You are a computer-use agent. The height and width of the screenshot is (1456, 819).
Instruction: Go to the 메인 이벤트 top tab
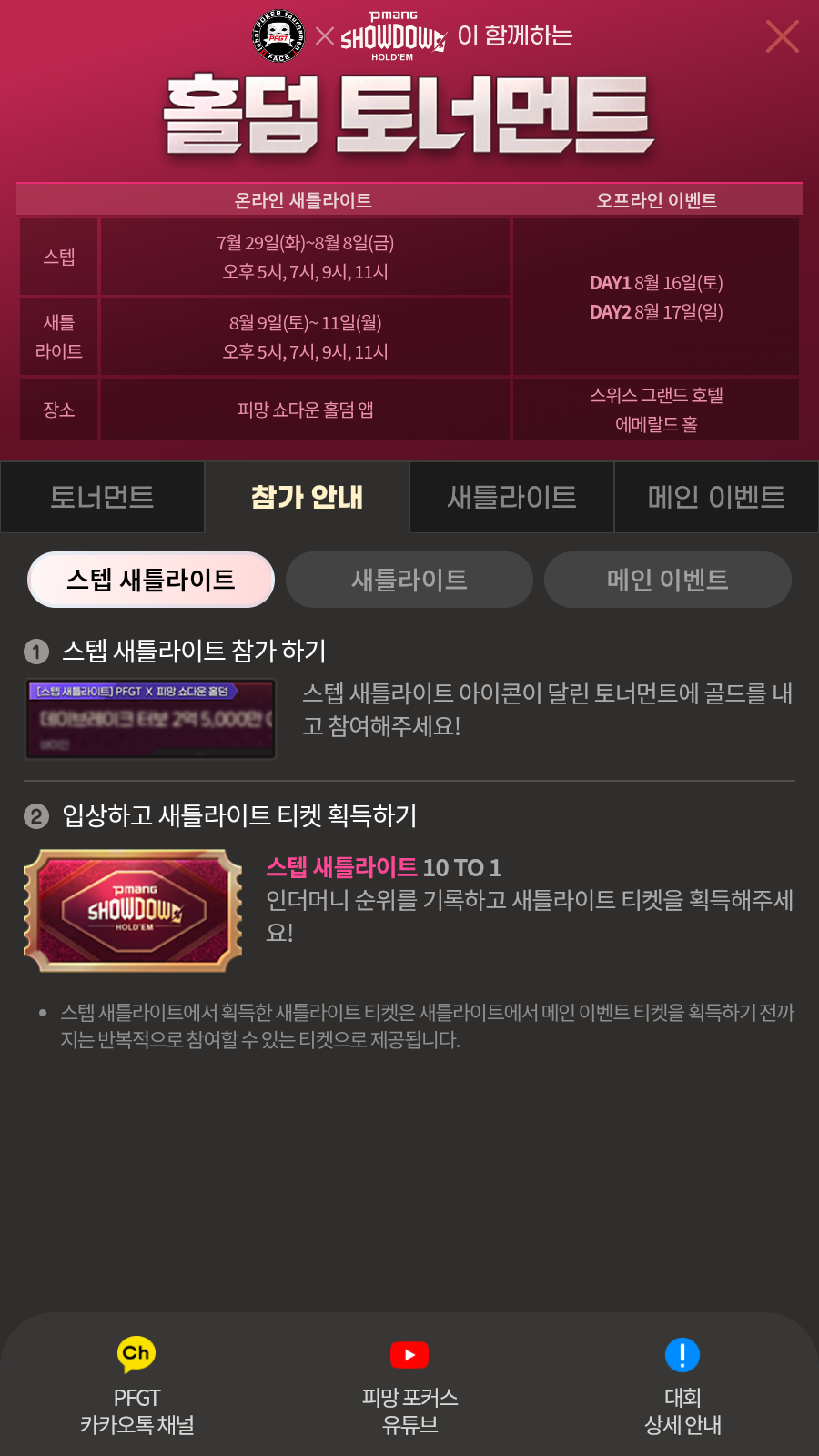(x=716, y=497)
